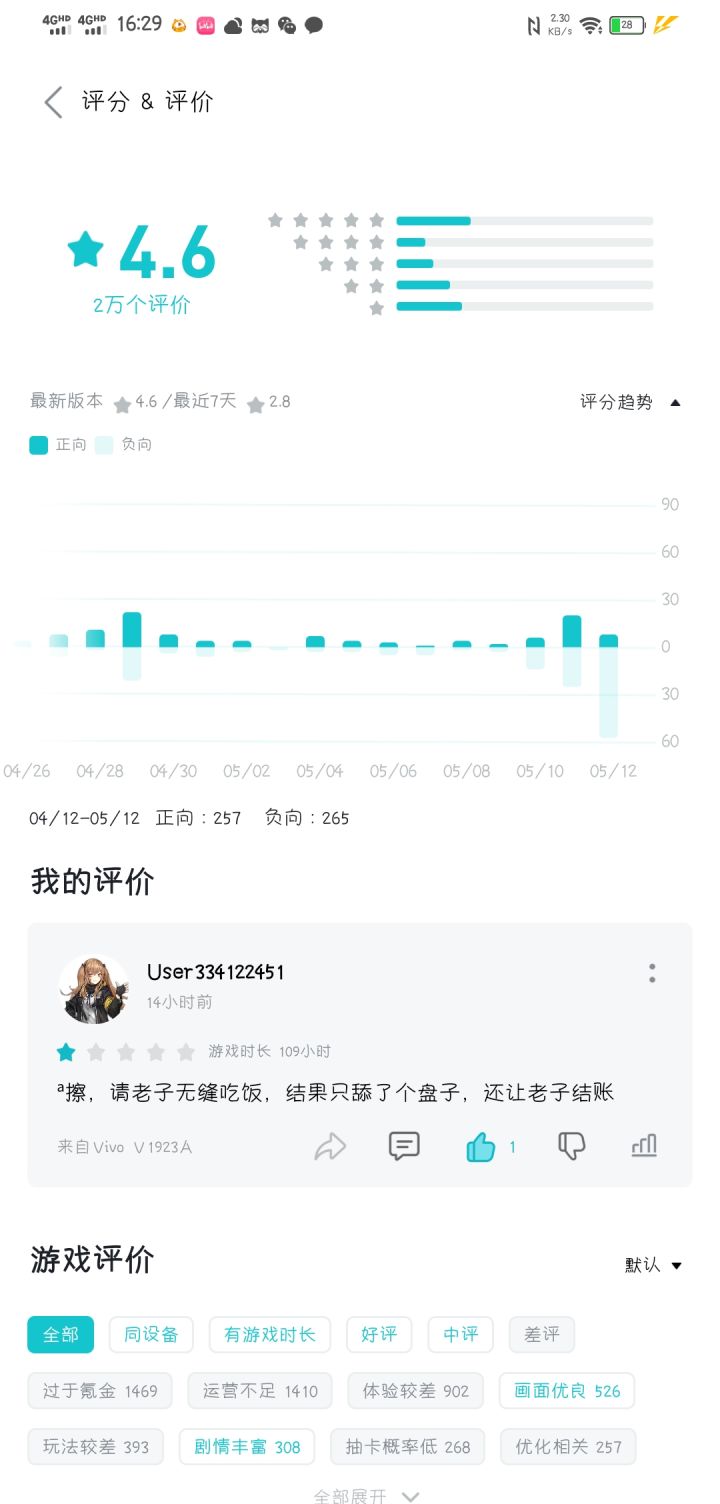Open User334122451's avatar

(94, 988)
